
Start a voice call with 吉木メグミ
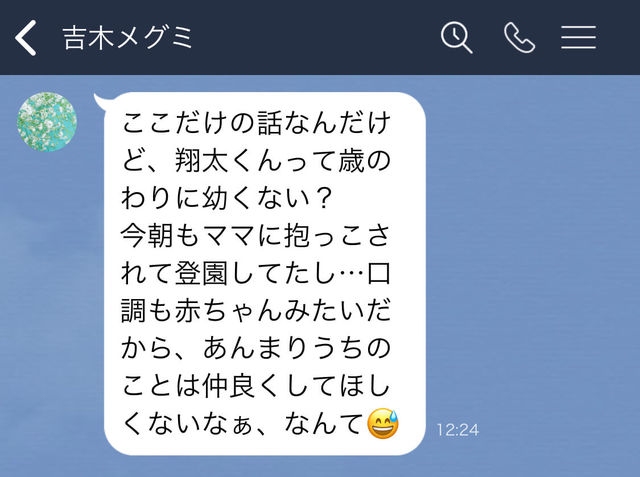(518, 38)
